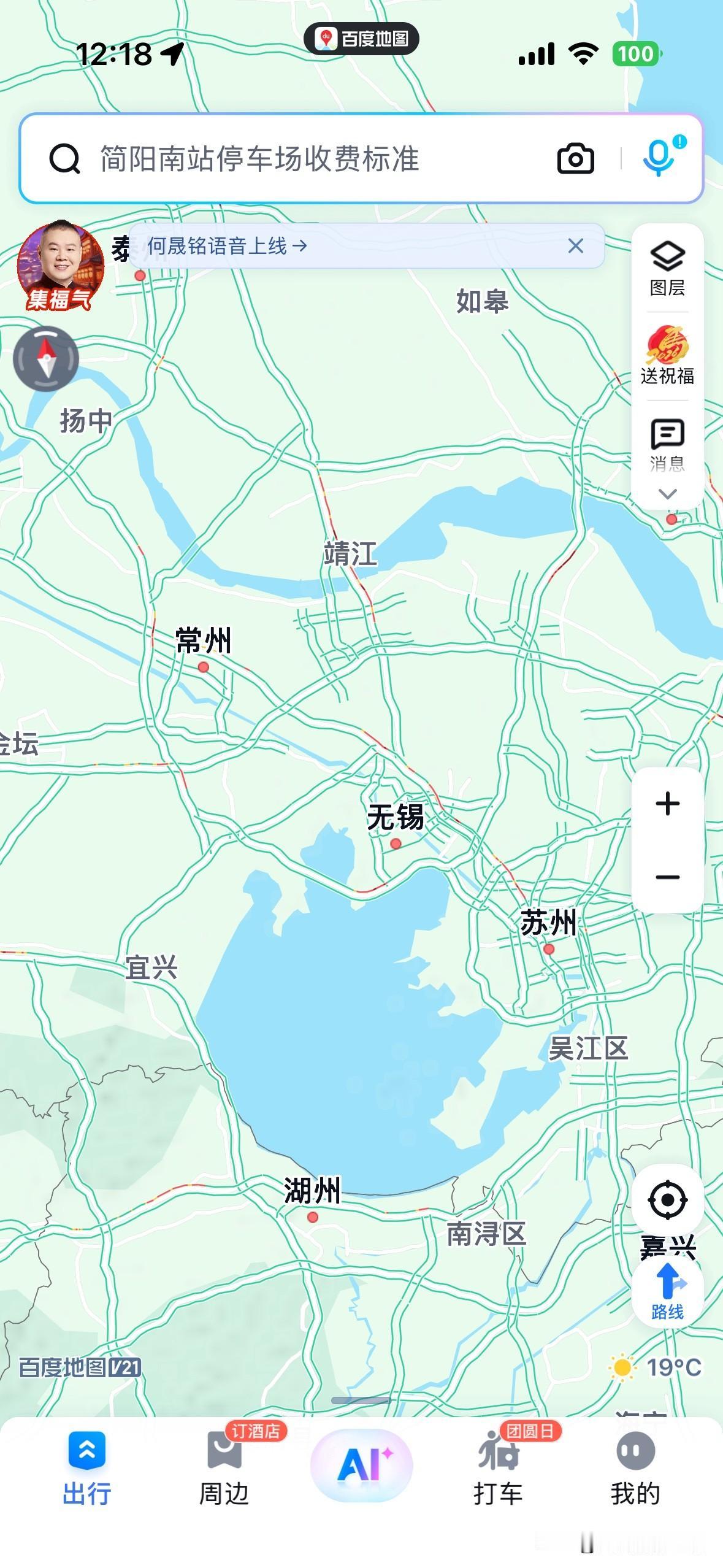Tap the camera search icon
The height and width of the screenshot is (1568, 723).
[575, 159]
